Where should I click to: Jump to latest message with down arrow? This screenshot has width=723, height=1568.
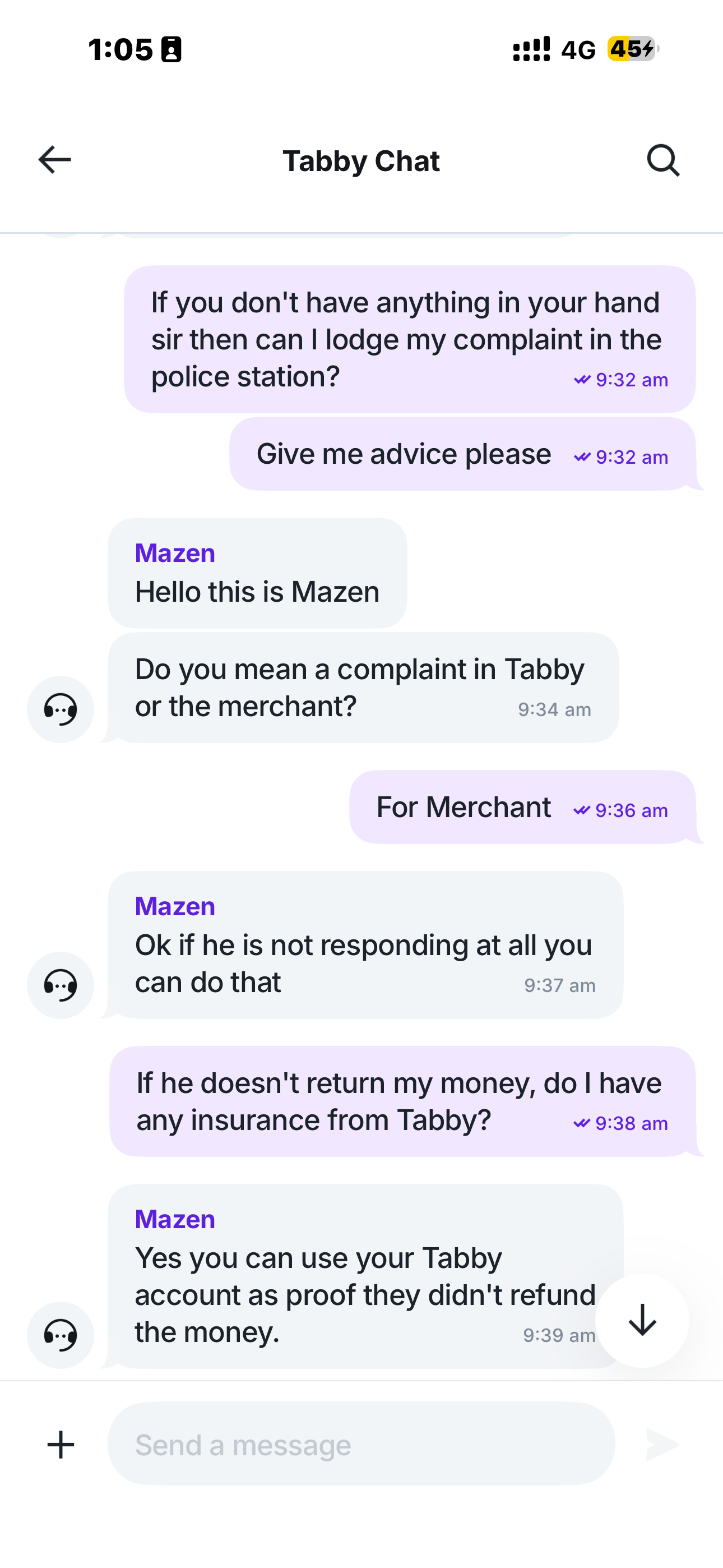pyautogui.click(x=642, y=1320)
